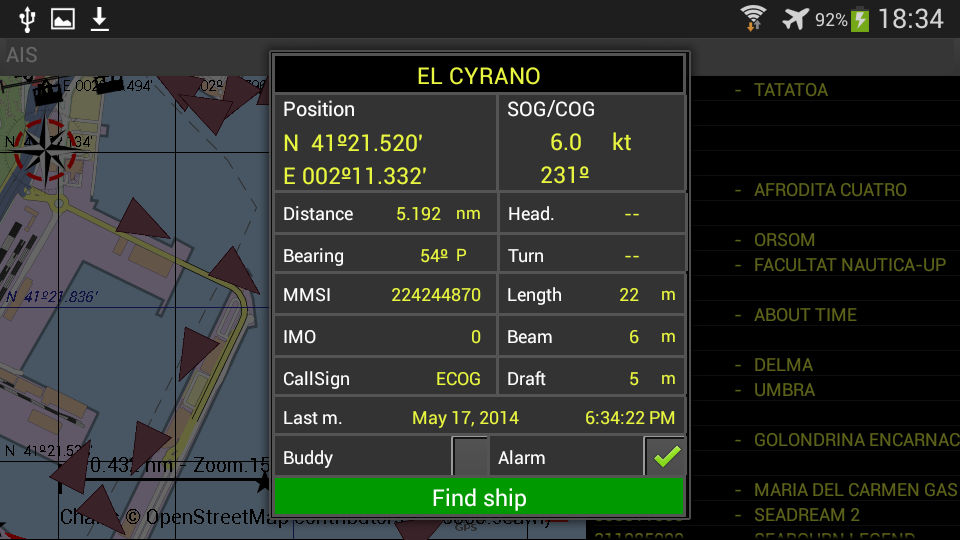
Task: Choose ABOUT TIME ship
Action: point(805,315)
